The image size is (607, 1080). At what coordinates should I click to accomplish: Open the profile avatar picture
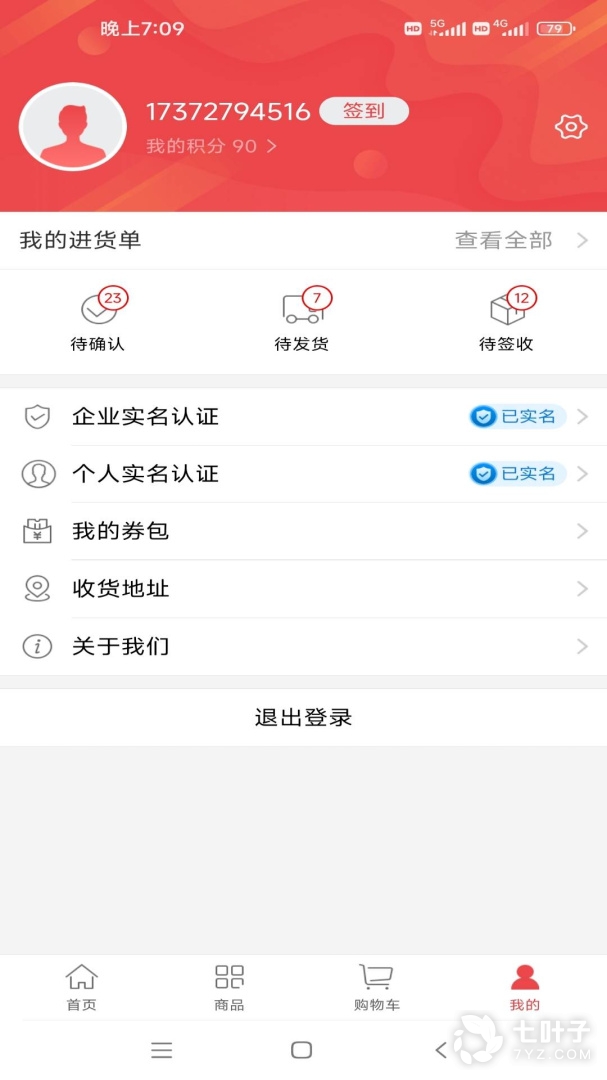pos(72,127)
